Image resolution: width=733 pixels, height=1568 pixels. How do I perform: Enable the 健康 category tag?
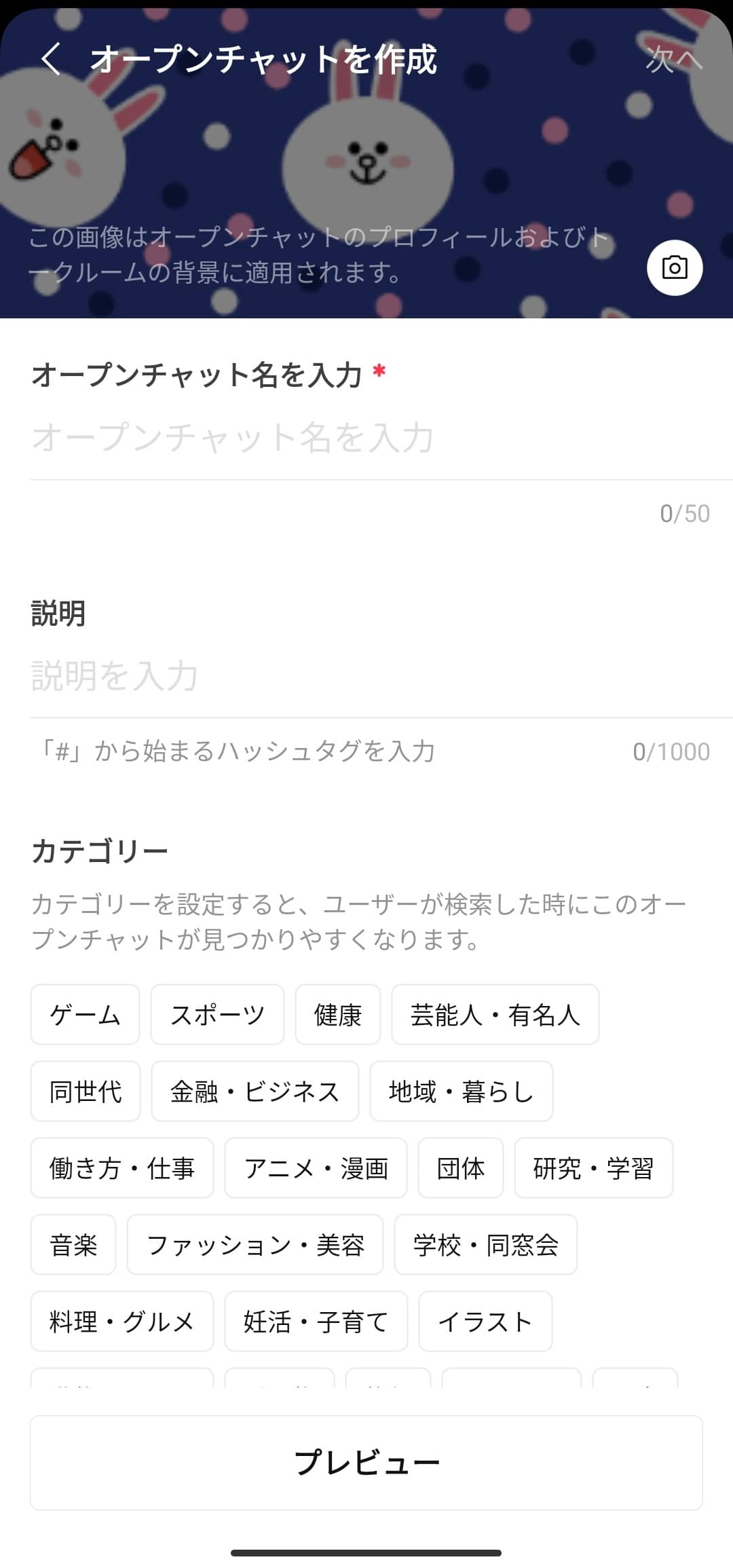click(x=337, y=1015)
